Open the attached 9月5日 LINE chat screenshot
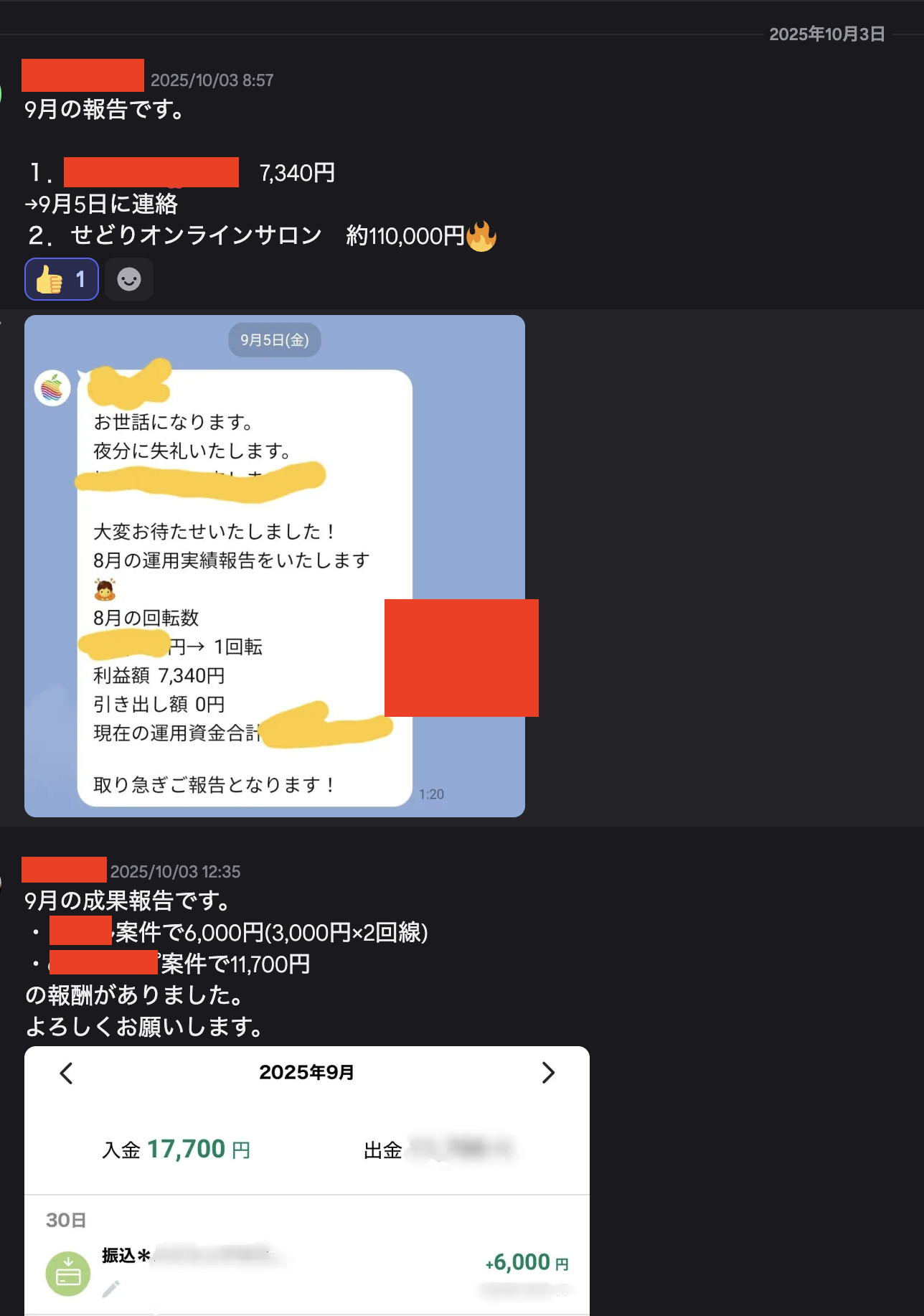 point(275,566)
